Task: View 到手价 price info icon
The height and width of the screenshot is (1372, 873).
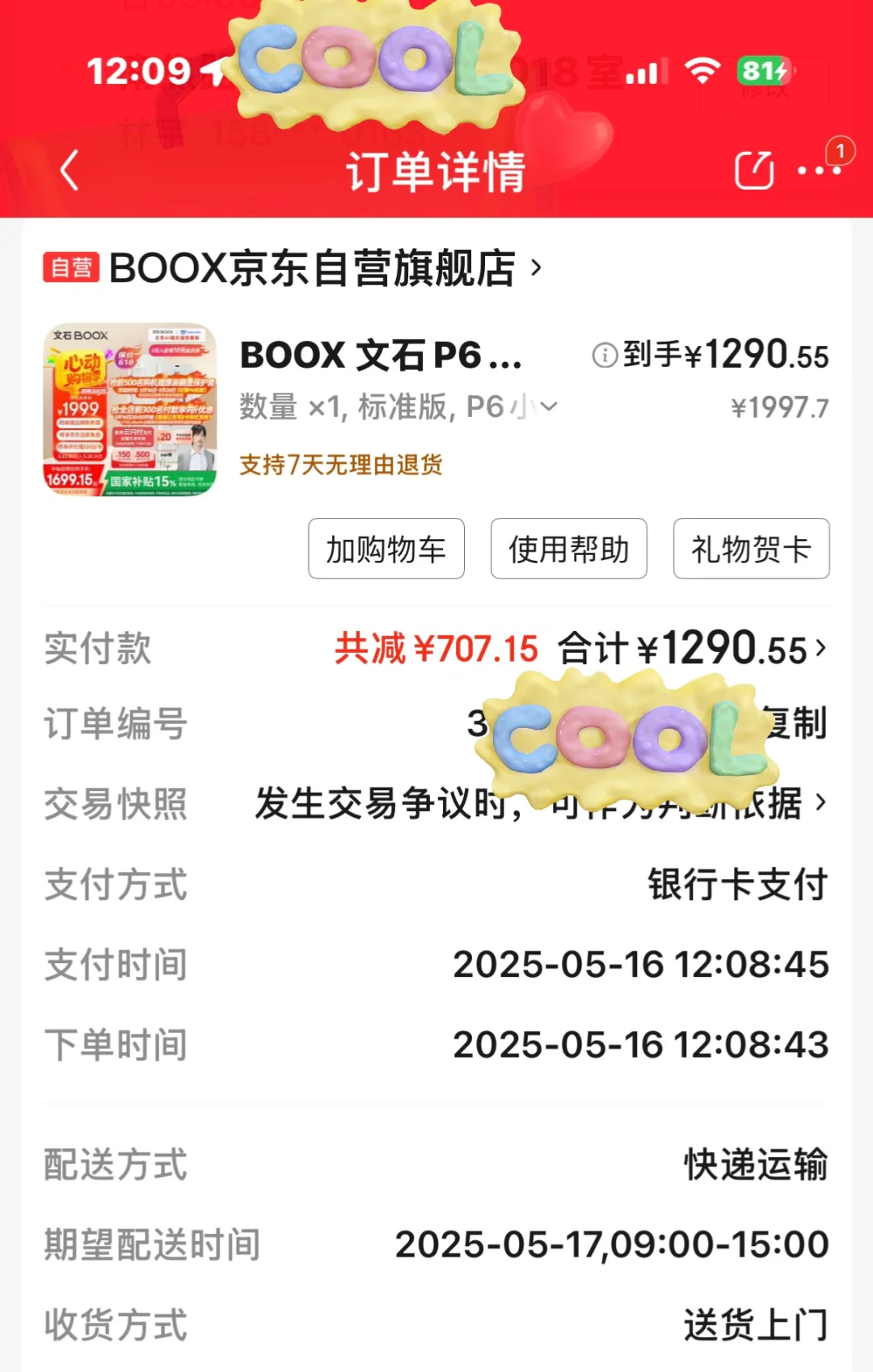Action: click(x=605, y=355)
